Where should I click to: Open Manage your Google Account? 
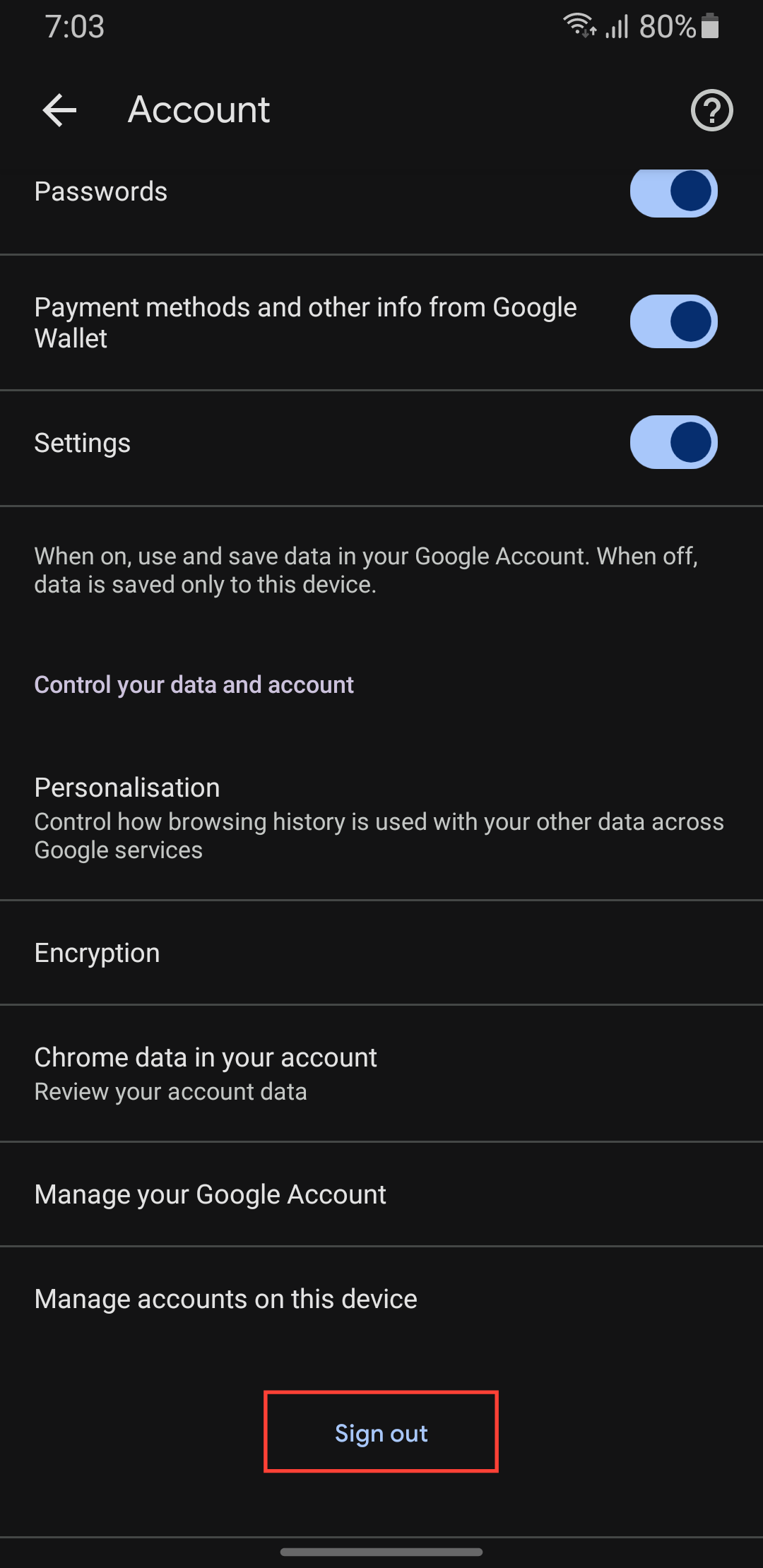click(x=381, y=1194)
